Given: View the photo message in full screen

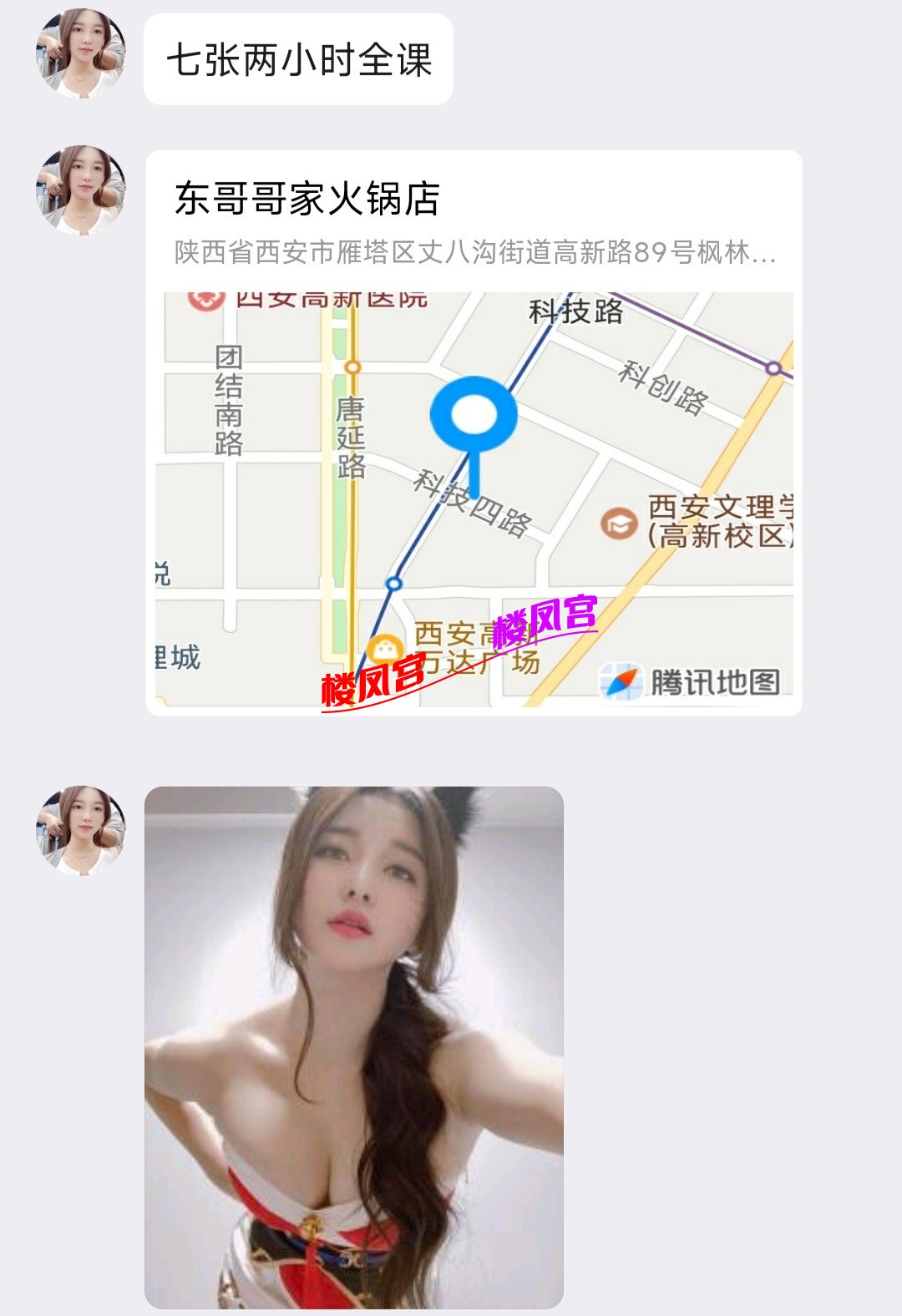Looking at the screenshot, I should click(353, 1047).
